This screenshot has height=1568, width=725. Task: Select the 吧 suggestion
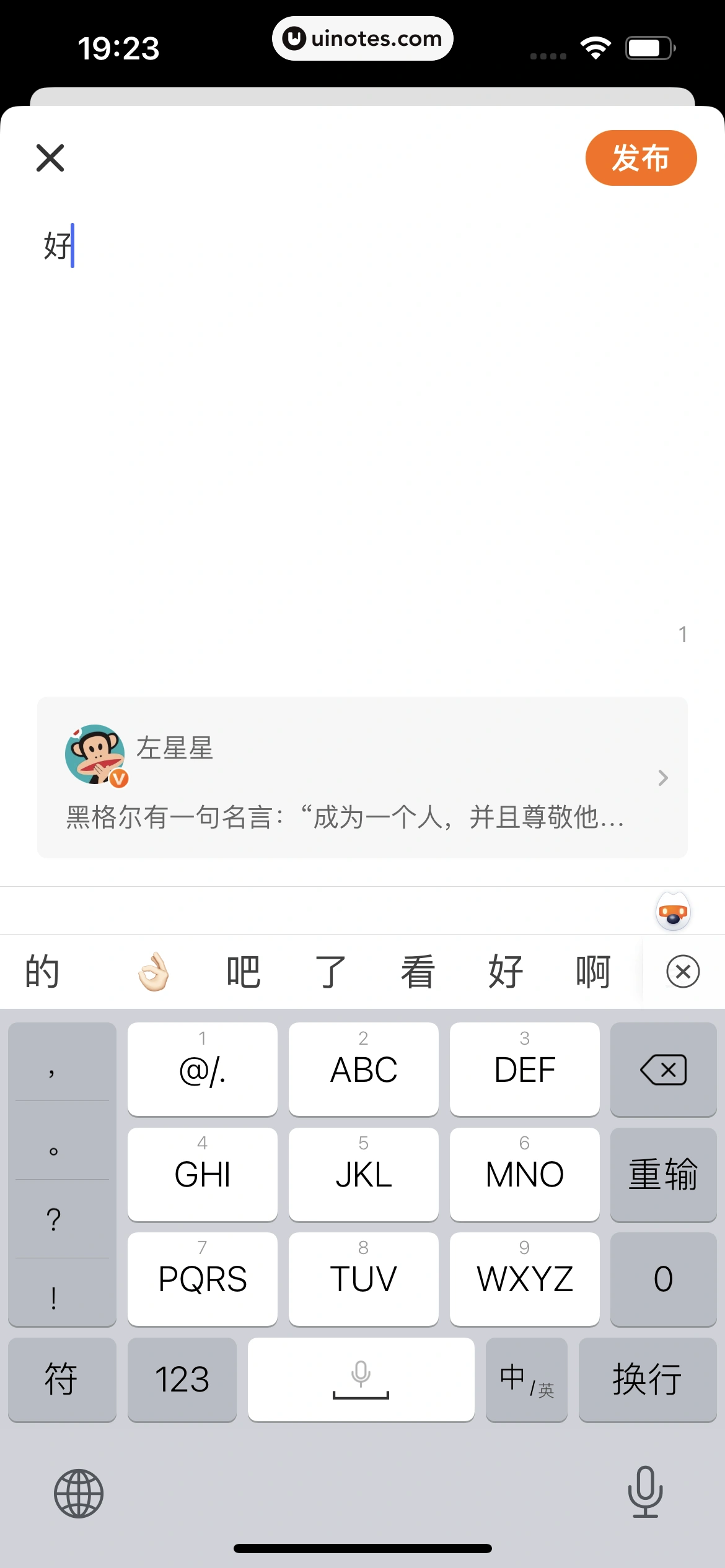pyautogui.click(x=243, y=971)
